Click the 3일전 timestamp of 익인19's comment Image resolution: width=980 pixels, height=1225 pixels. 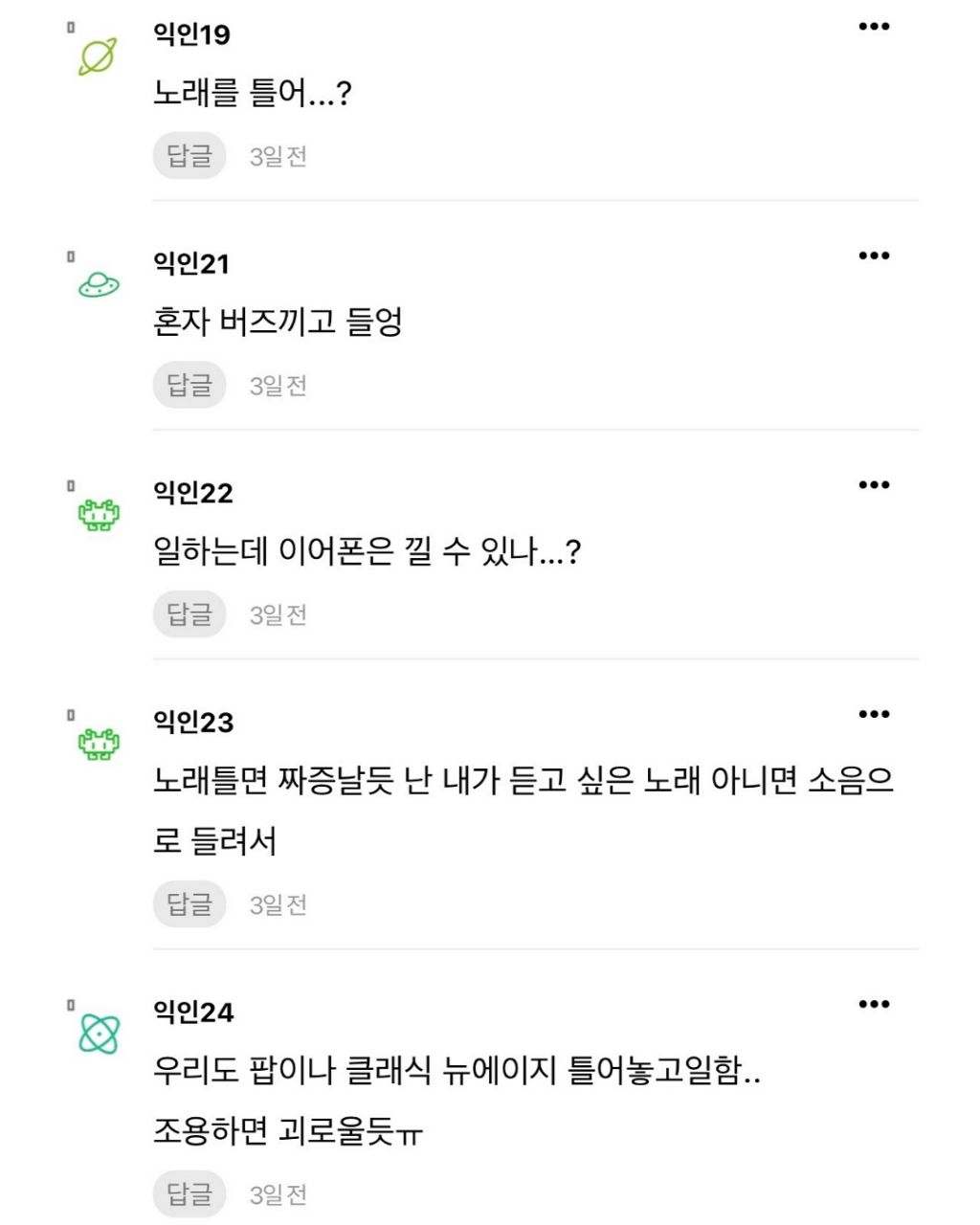tap(278, 155)
